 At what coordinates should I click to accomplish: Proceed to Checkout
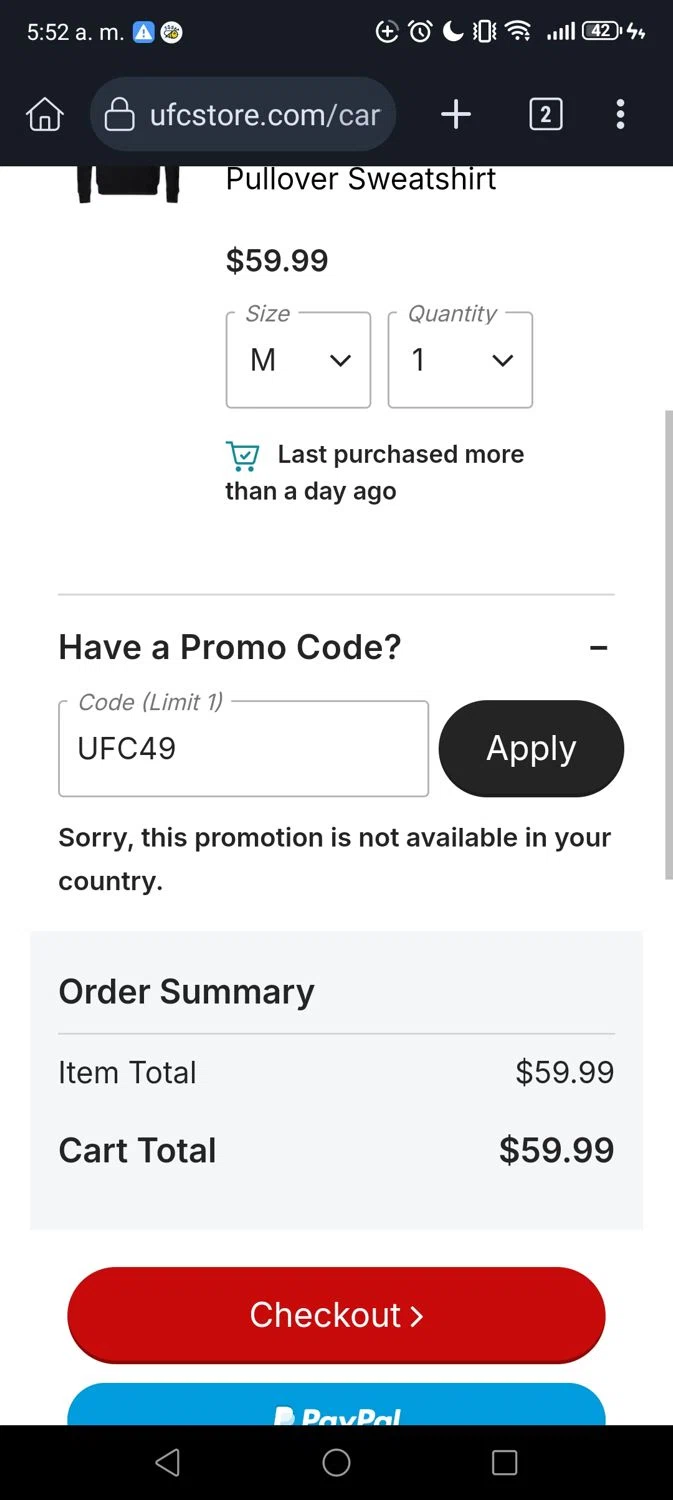pyautogui.click(x=336, y=1315)
